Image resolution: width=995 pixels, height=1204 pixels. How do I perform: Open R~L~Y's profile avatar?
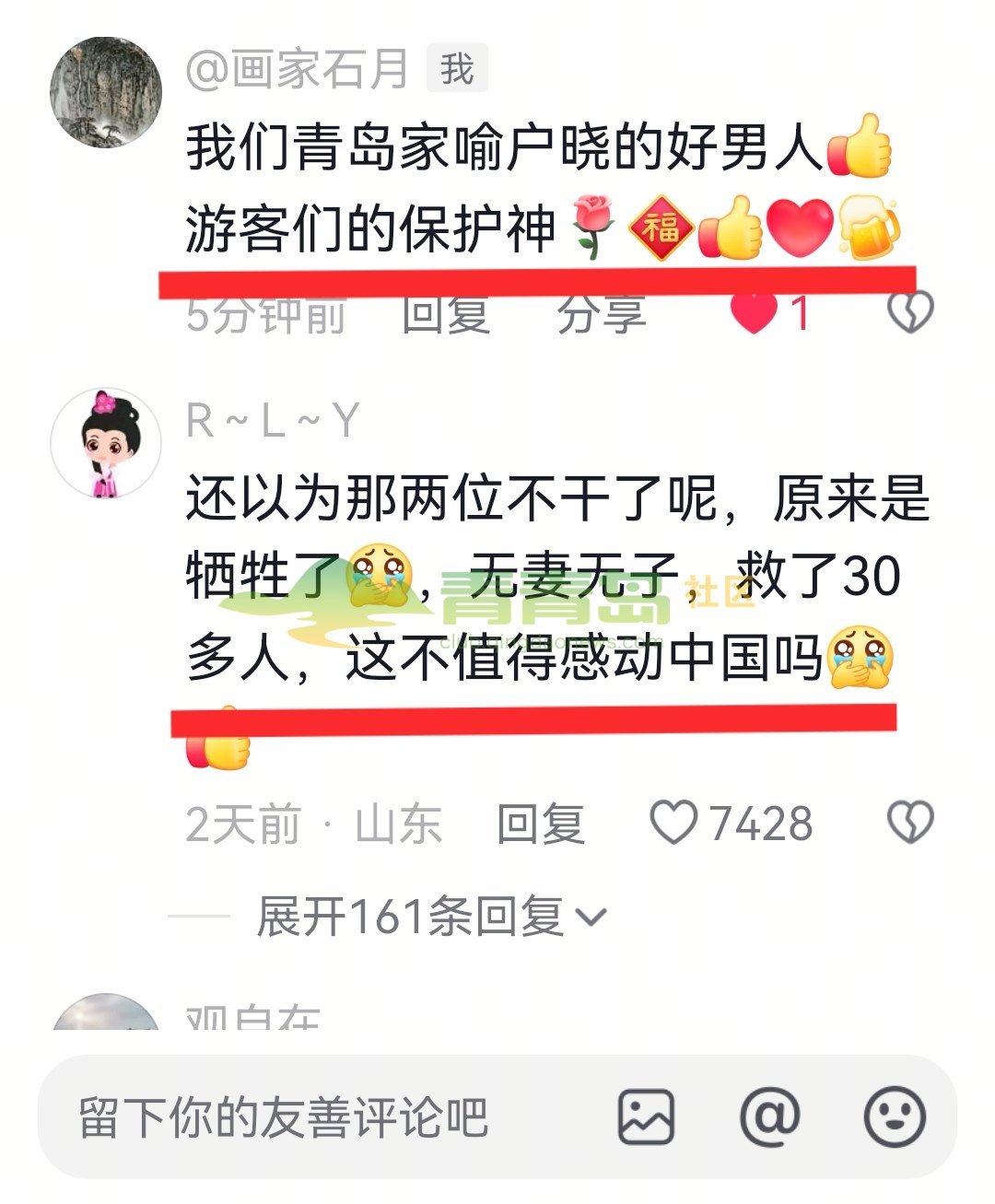point(105,444)
